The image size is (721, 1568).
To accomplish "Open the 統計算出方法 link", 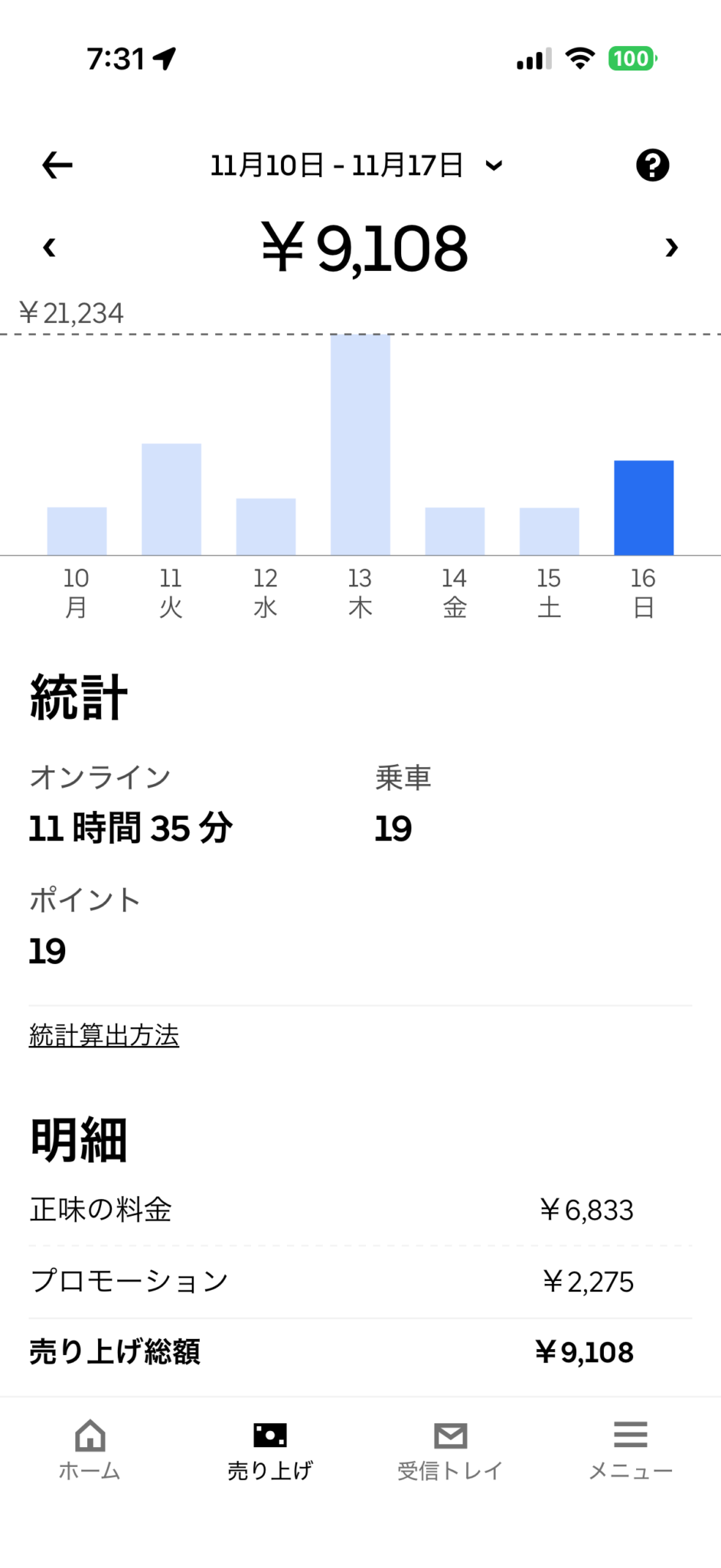I will pyautogui.click(x=104, y=1035).
